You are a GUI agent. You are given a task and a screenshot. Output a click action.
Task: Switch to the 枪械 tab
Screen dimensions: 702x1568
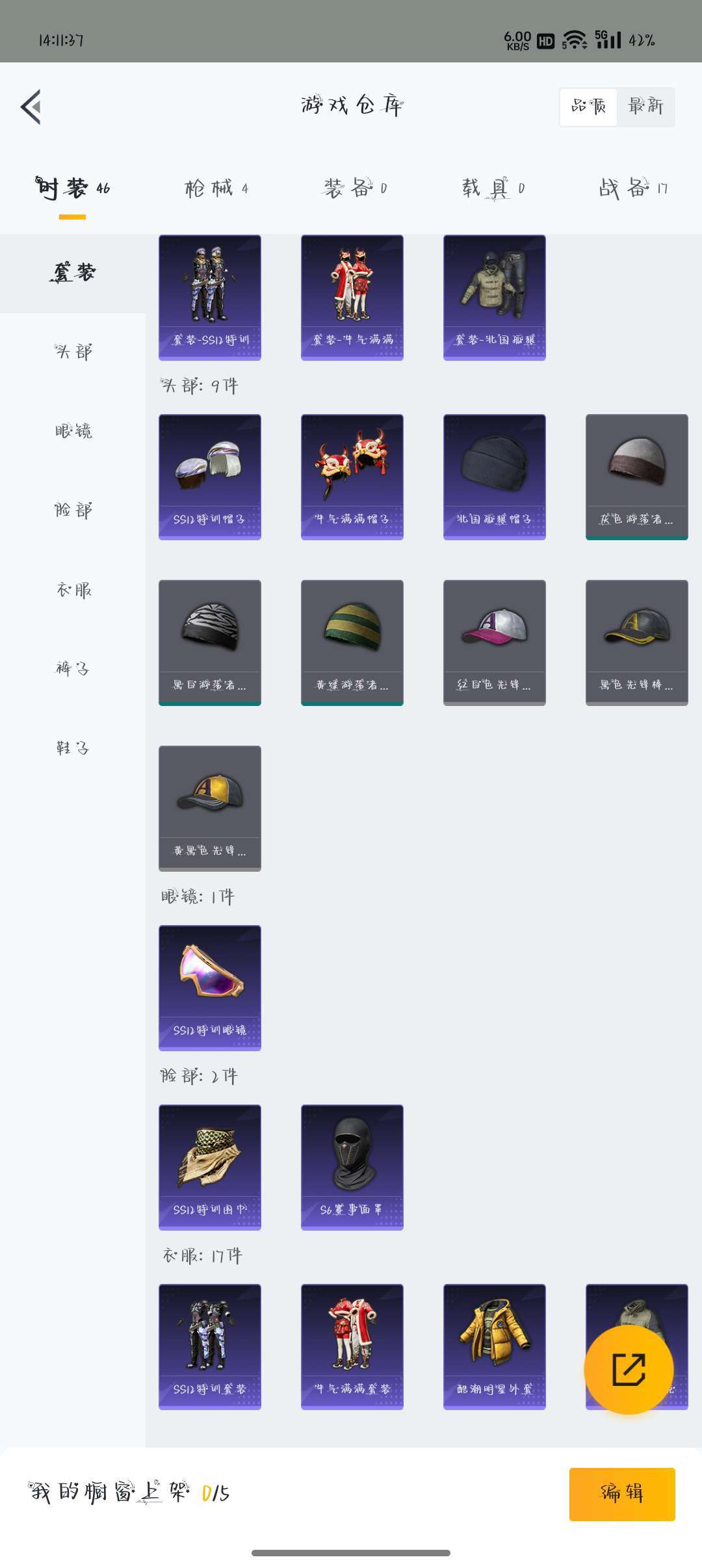click(216, 189)
